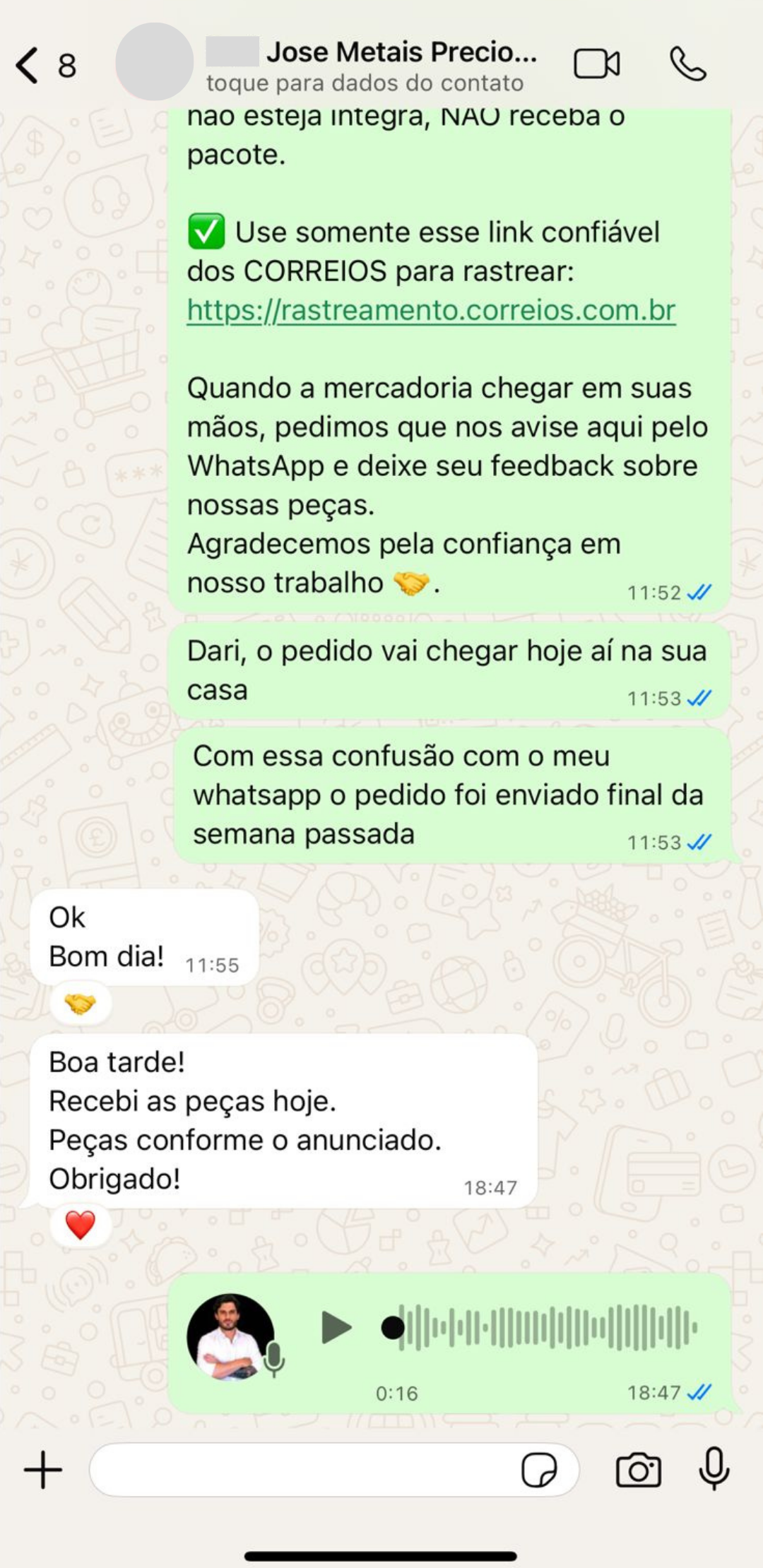Tap the microphone to record audio
This screenshot has height=1568, width=763.
[714, 1469]
